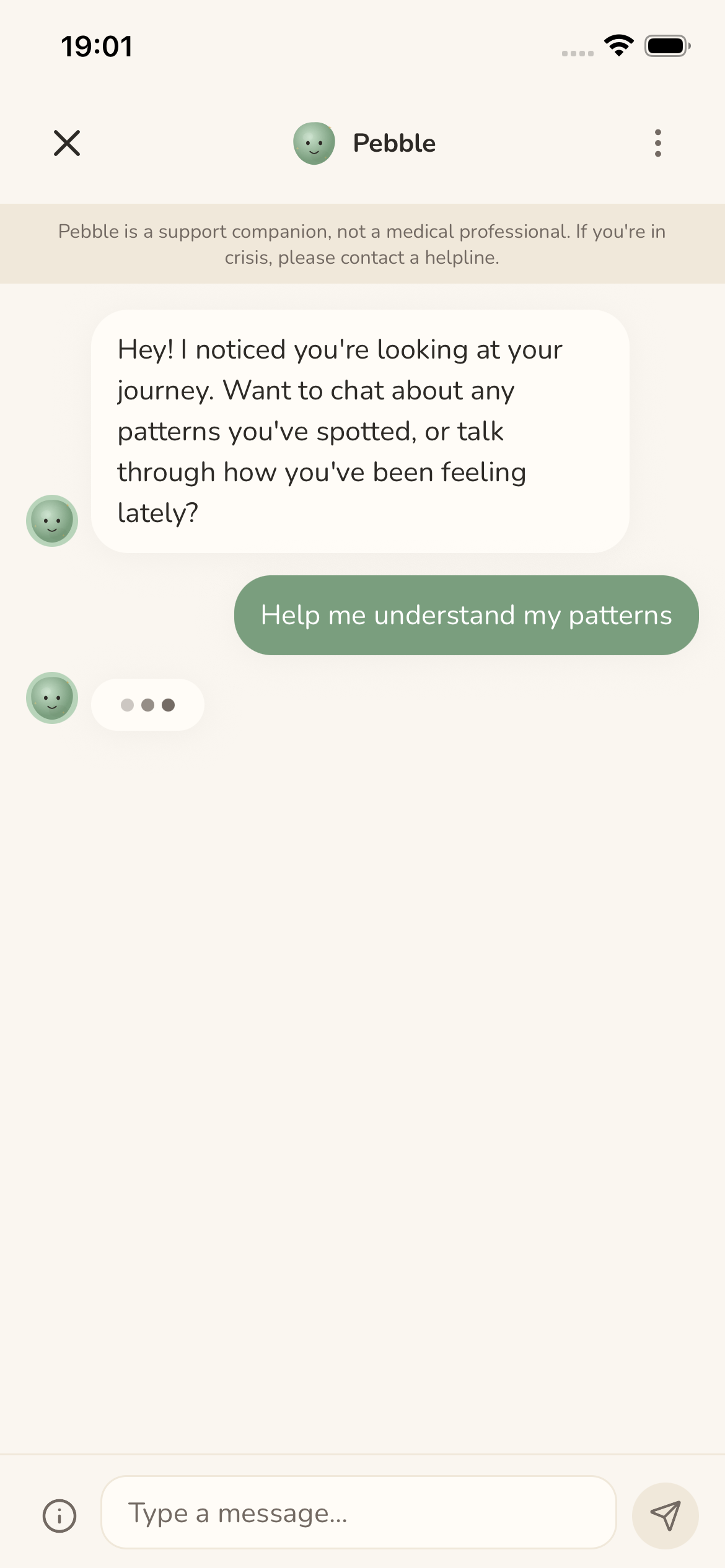725x1568 pixels.
Task: Open chat options via the kebab menu
Action: pos(657,142)
